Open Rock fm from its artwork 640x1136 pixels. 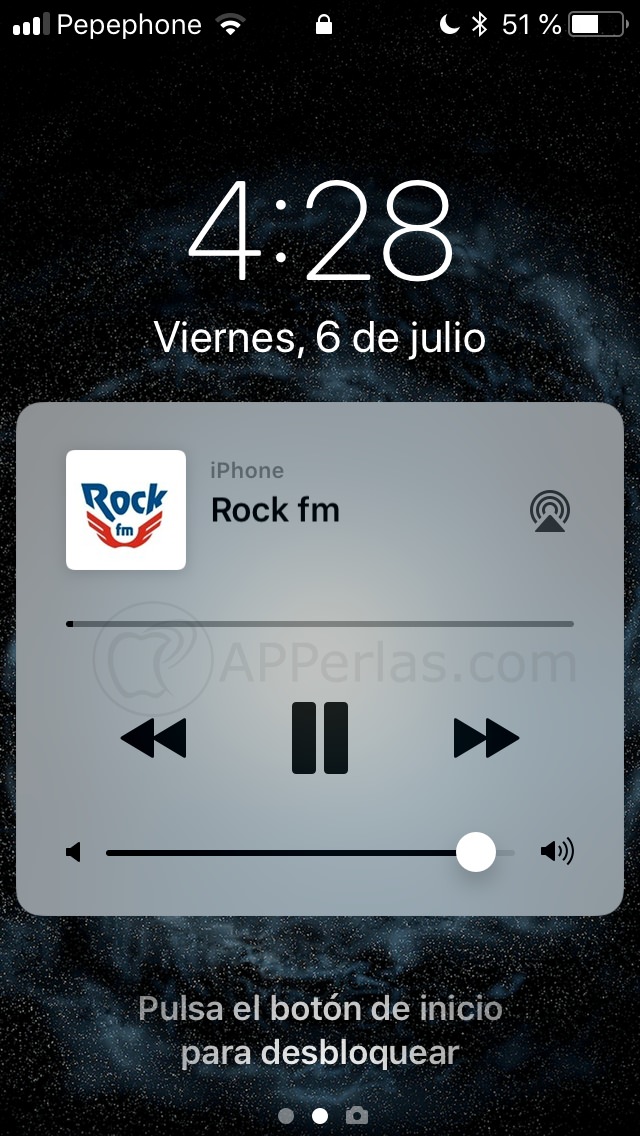click(126, 510)
